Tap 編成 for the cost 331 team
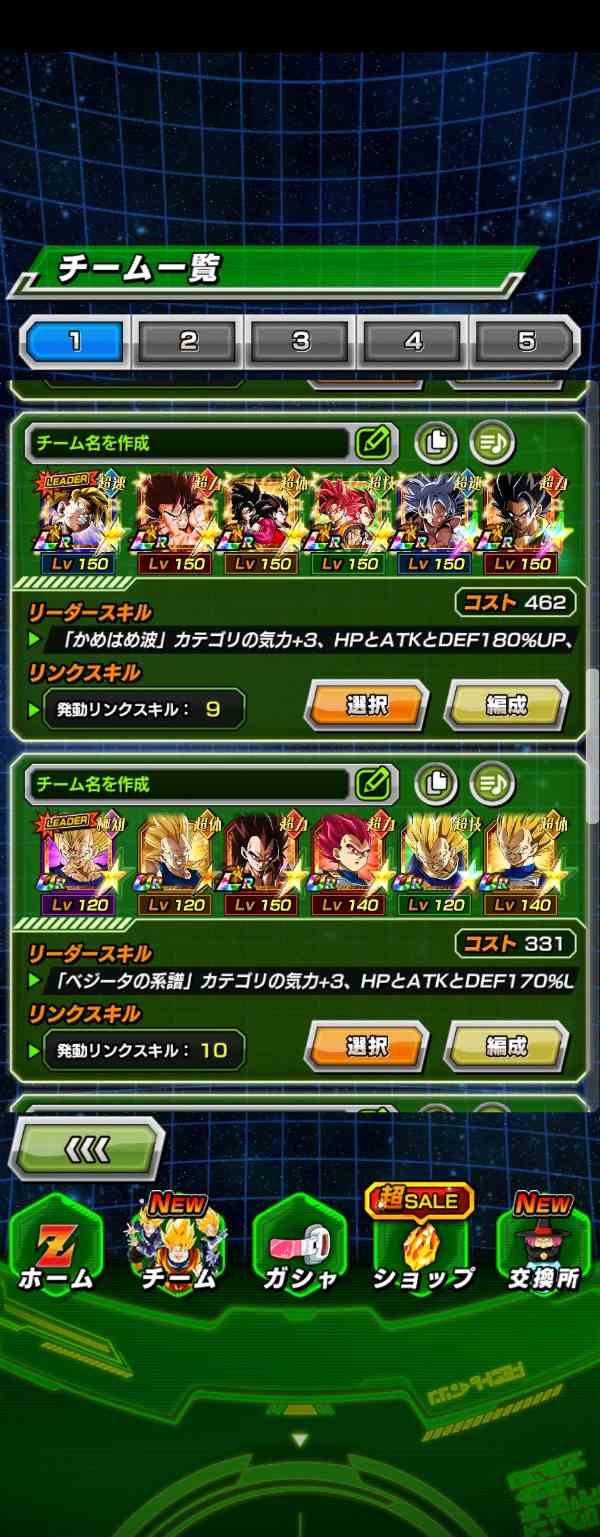Screen dimensions: 600x1537 (x=506, y=1048)
